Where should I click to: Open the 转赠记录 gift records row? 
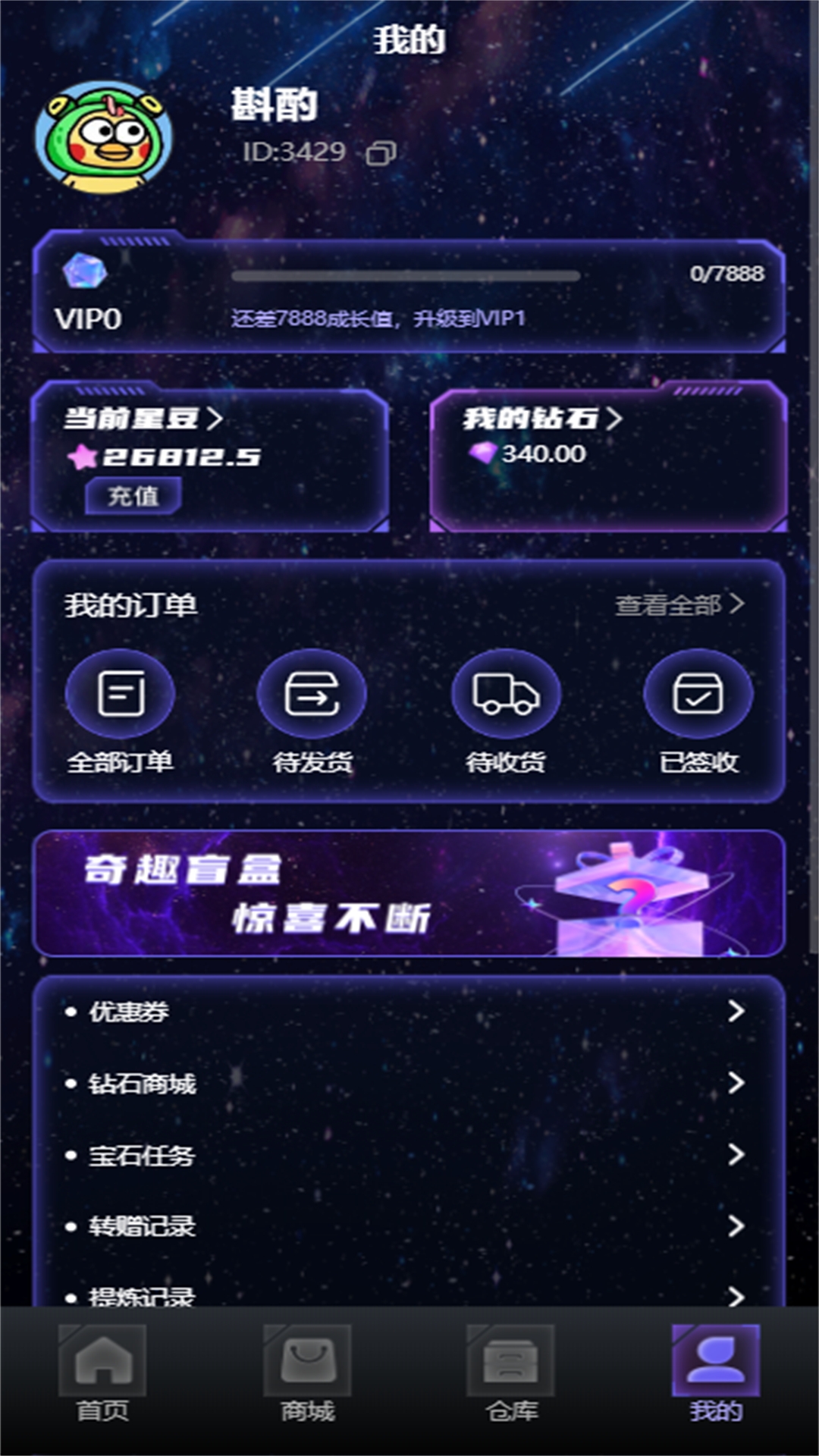[409, 1226]
